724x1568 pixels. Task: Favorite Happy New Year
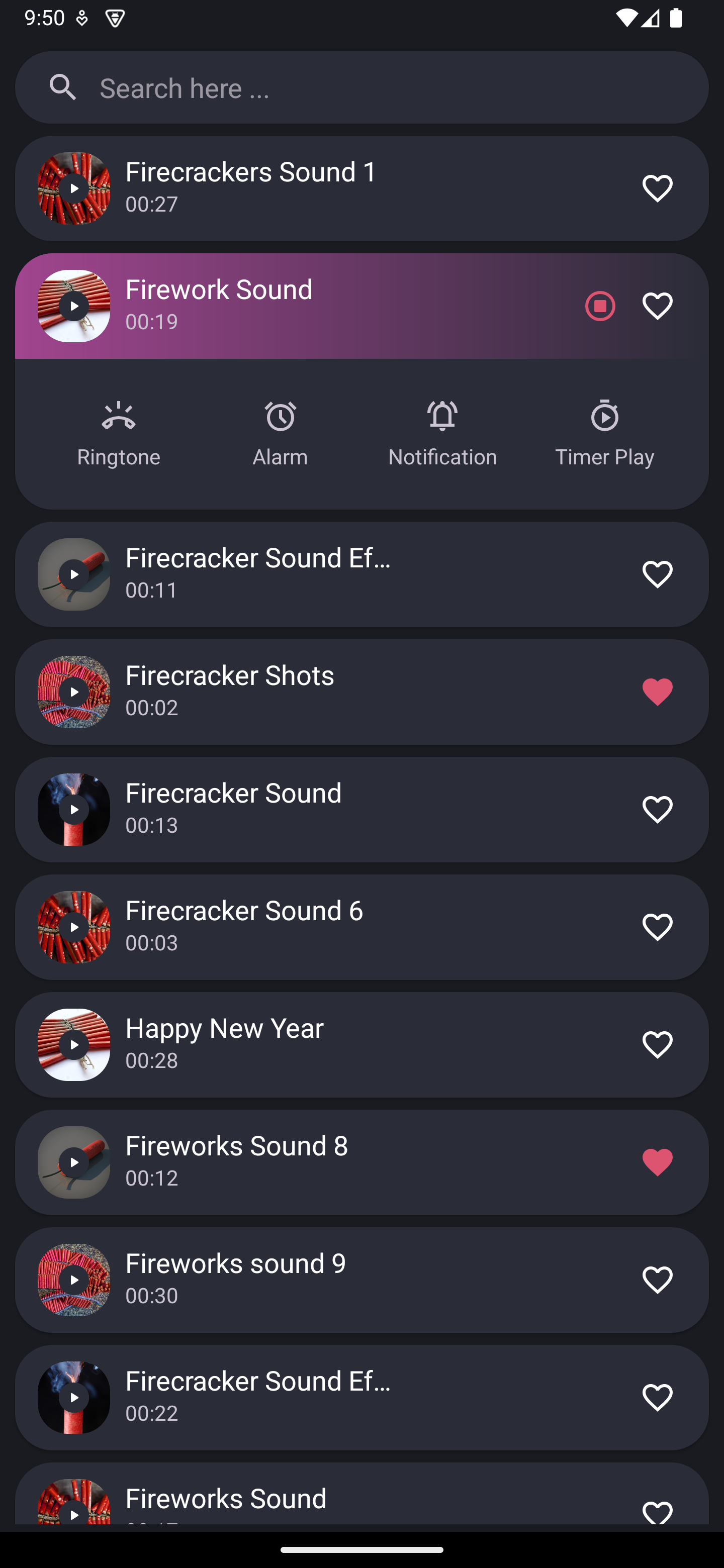657,1044
